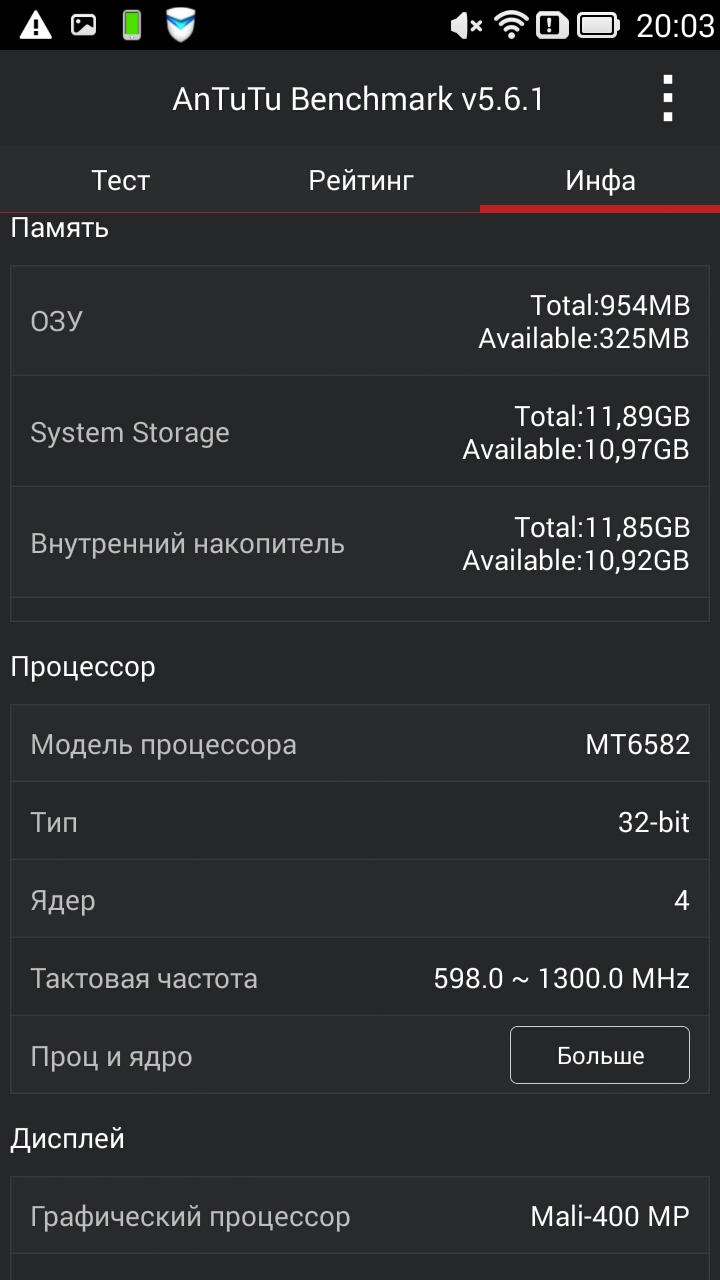The height and width of the screenshot is (1280, 720).
Task: Select the Инфа tab
Action: 600,181
